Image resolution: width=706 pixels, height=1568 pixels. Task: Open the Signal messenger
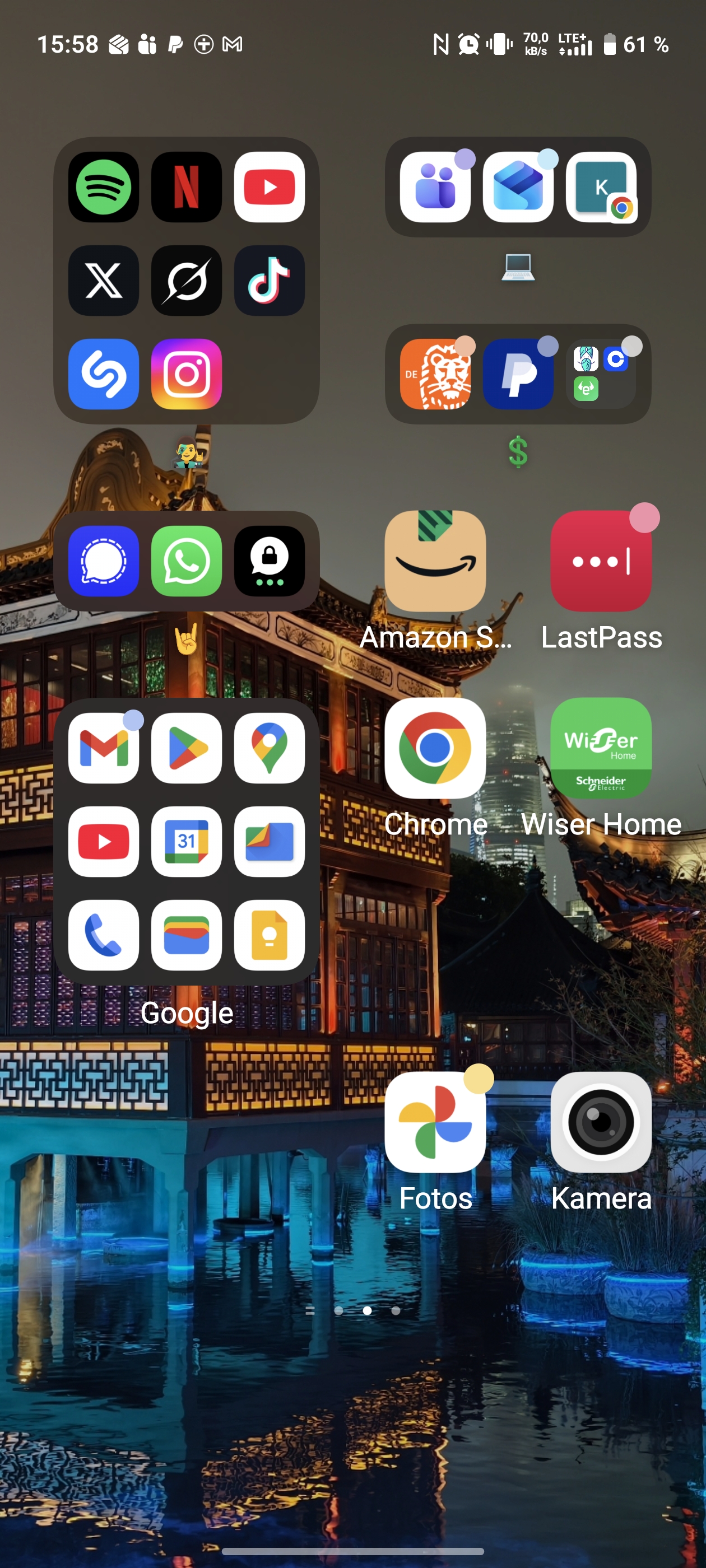(x=104, y=561)
